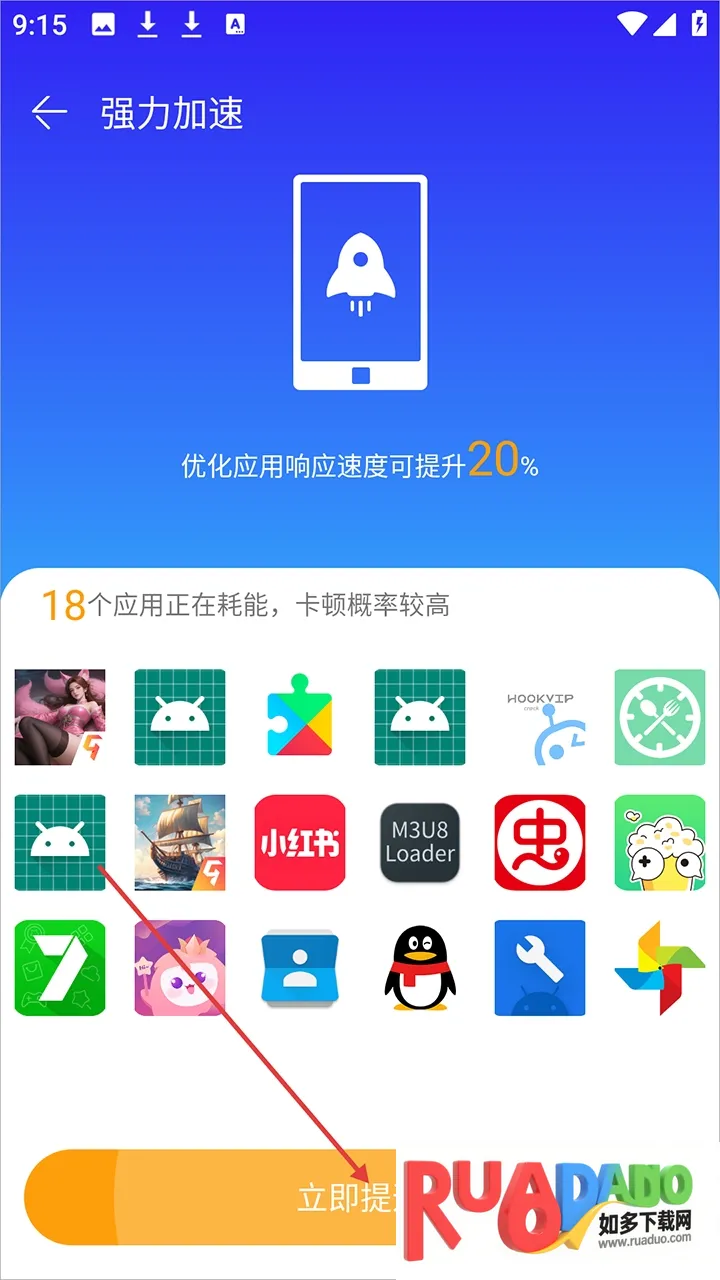Screen dimensions: 720x1280
Task: Select the sailing ship game icon
Action: (180, 843)
